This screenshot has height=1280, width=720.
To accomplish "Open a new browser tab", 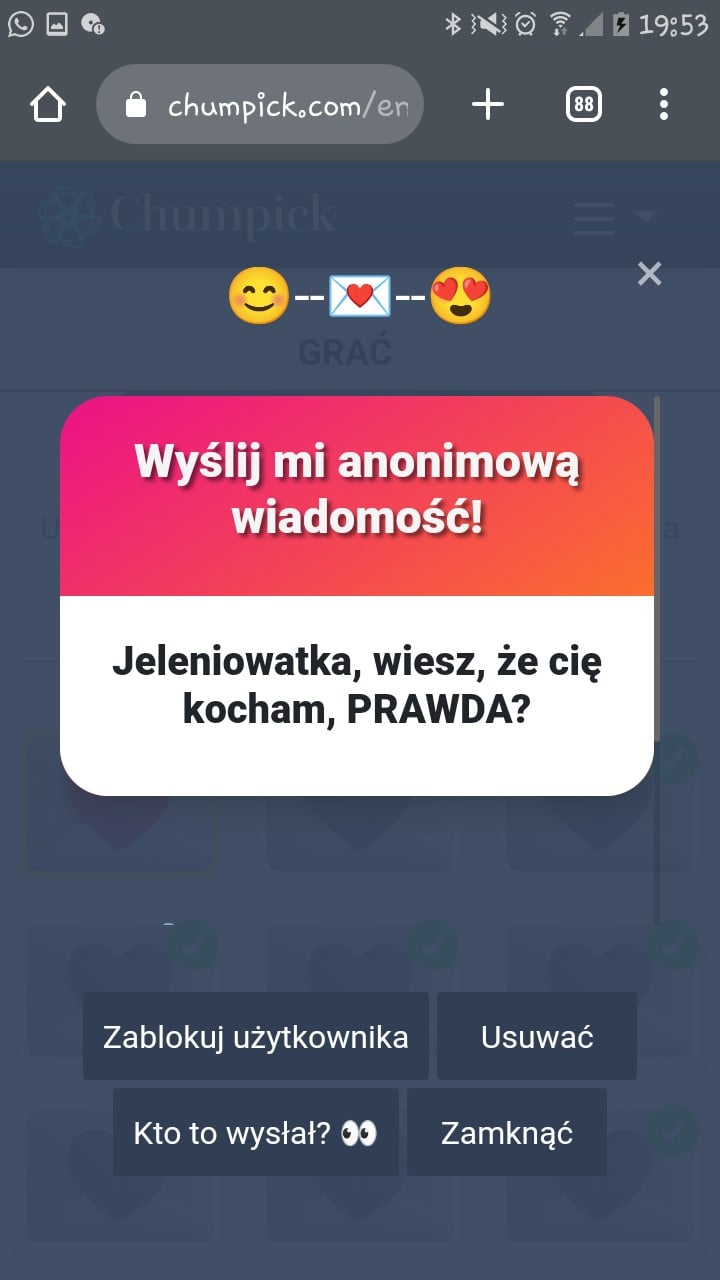I will (x=487, y=105).
